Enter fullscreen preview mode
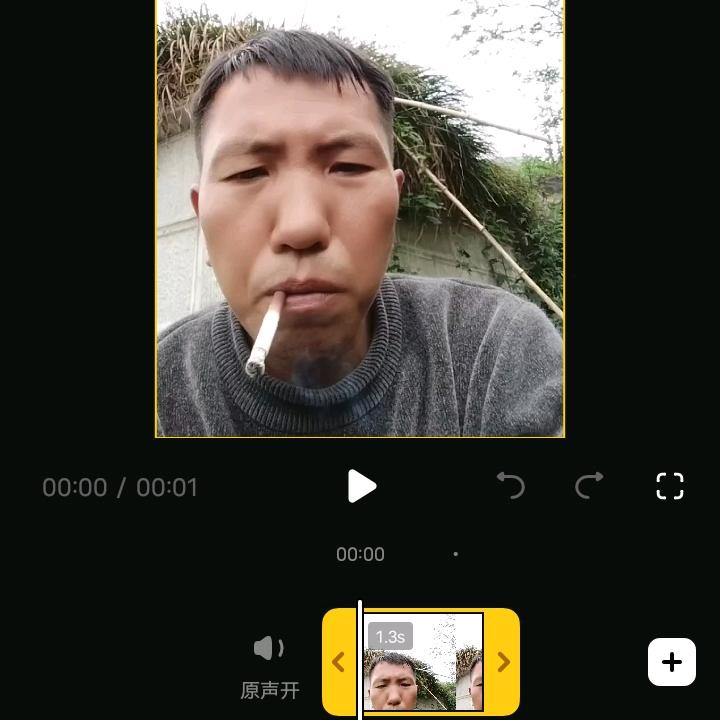The height and width of the screenshot is (720, 720). point(670,486)
